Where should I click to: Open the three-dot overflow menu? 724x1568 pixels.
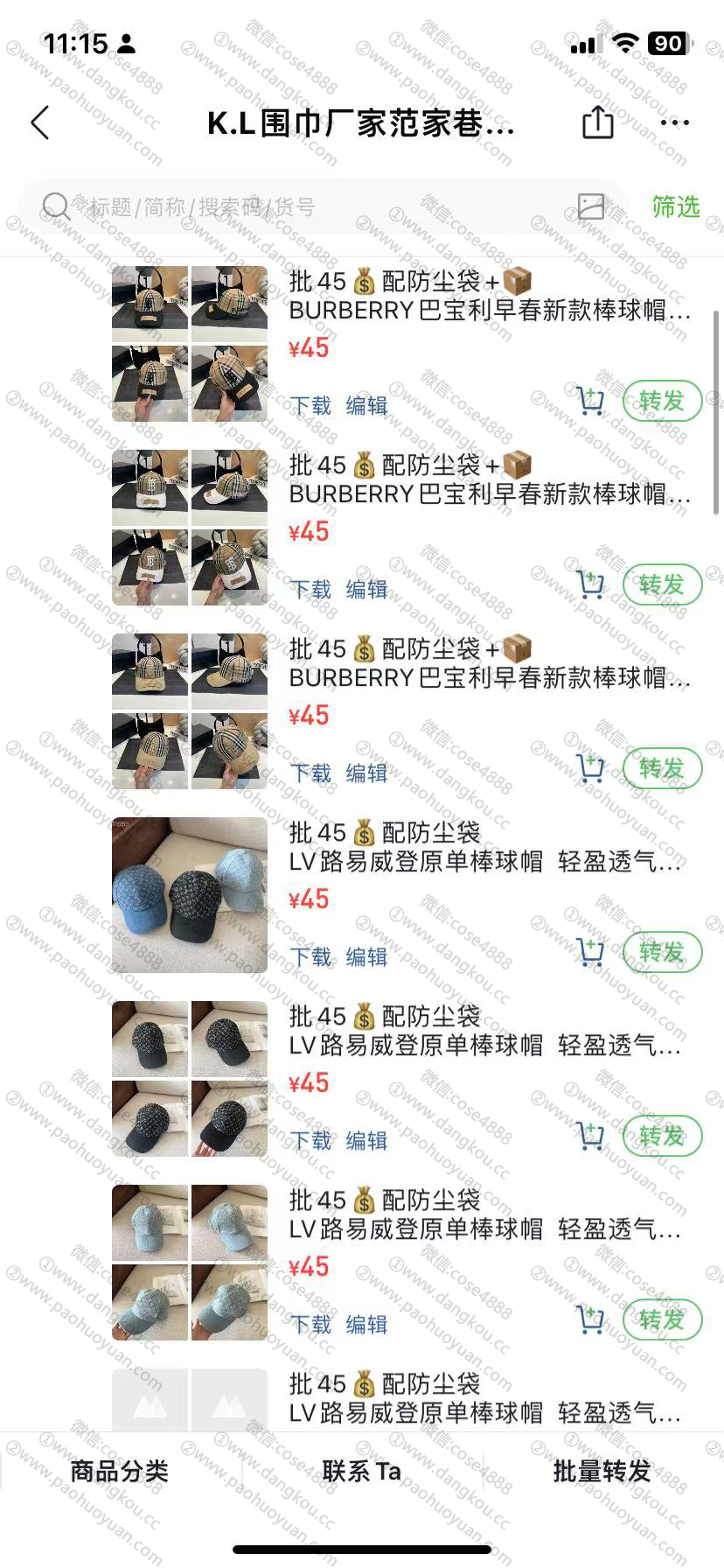click(x=674, y=123)
